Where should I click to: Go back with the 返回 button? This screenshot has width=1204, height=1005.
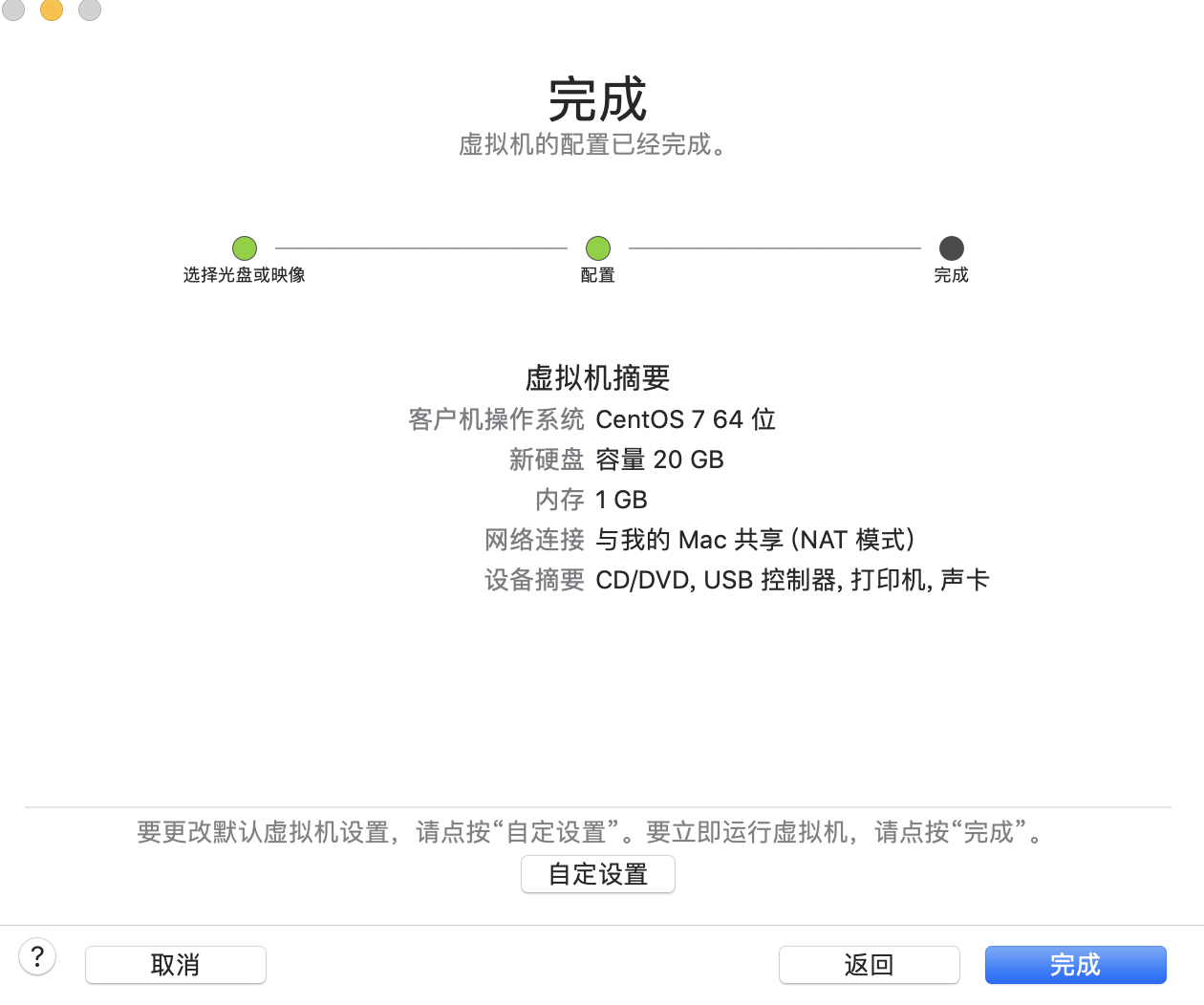pyautogui.click(x=869, y=965)
